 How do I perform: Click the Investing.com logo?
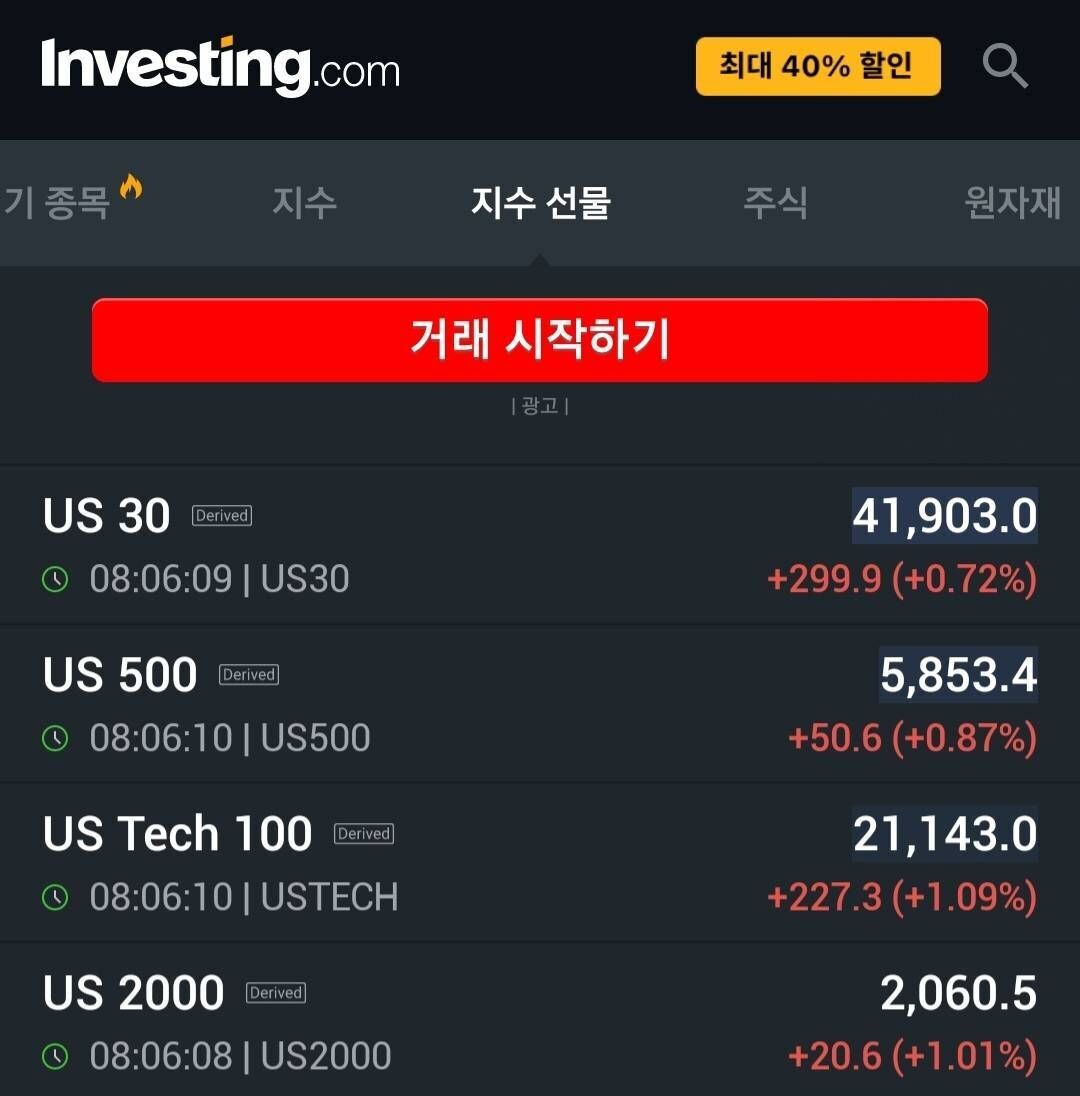(220, 67)
